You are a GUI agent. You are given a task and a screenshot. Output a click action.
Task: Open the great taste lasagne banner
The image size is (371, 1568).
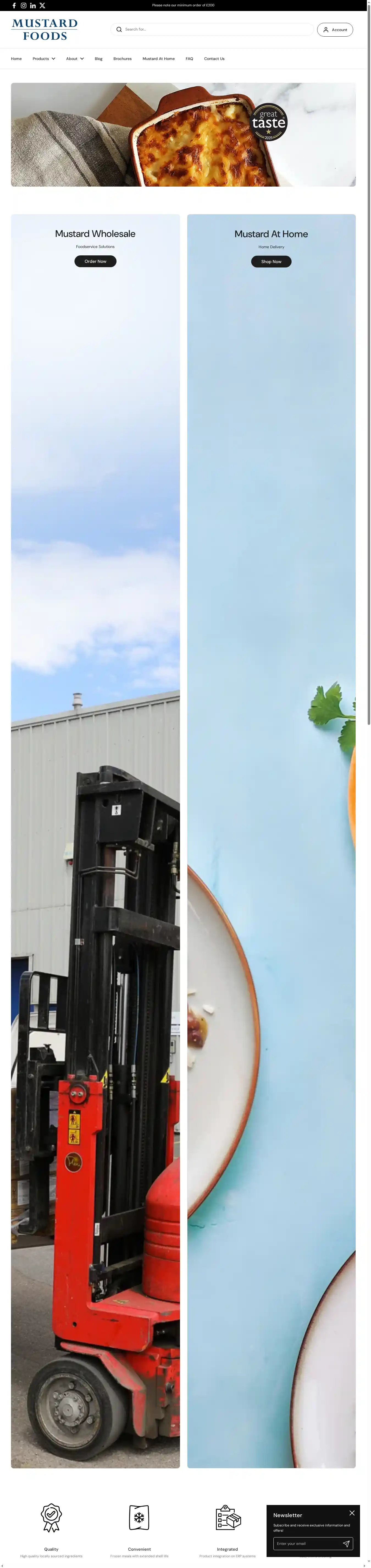pyautogui.click(x=183, y=135)
